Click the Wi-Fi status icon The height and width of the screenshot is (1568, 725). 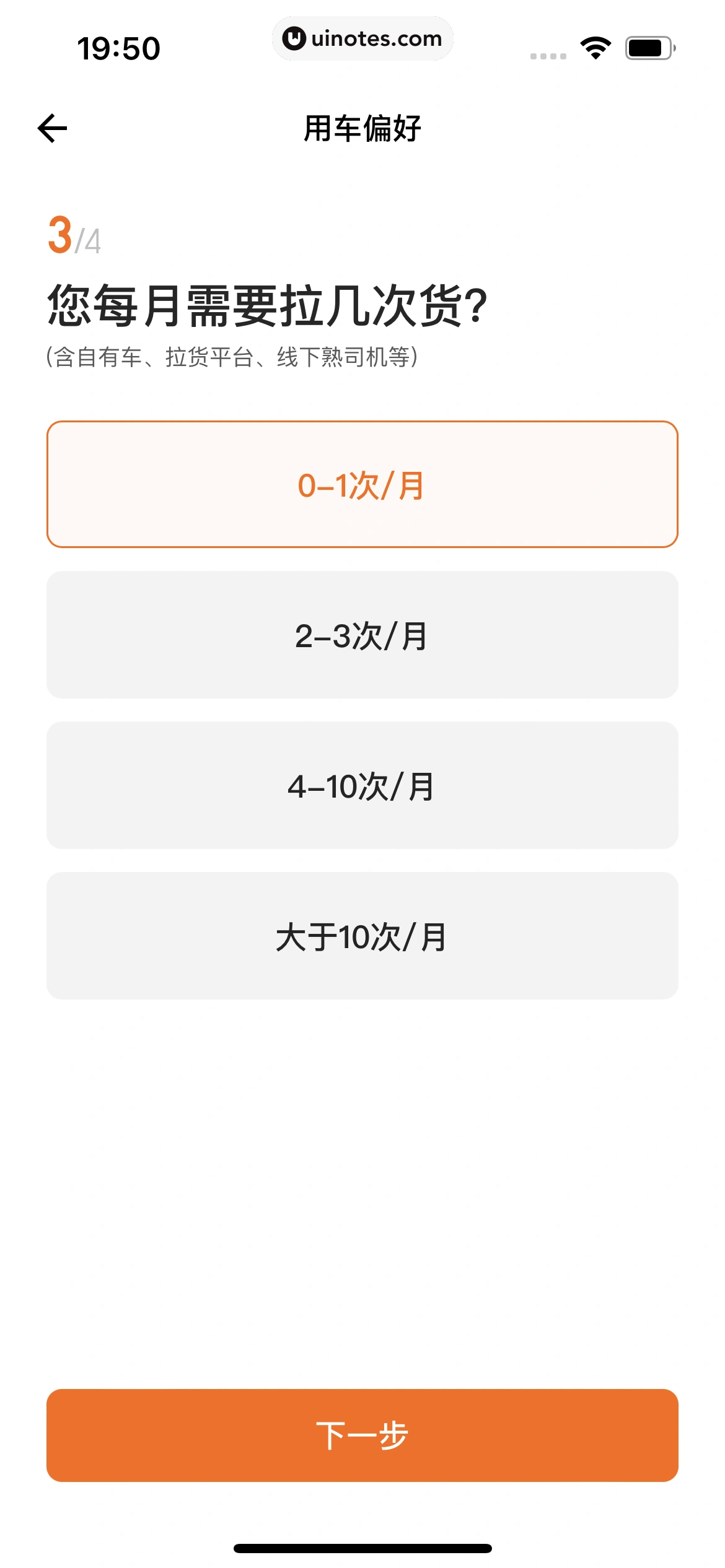point(594,47)
